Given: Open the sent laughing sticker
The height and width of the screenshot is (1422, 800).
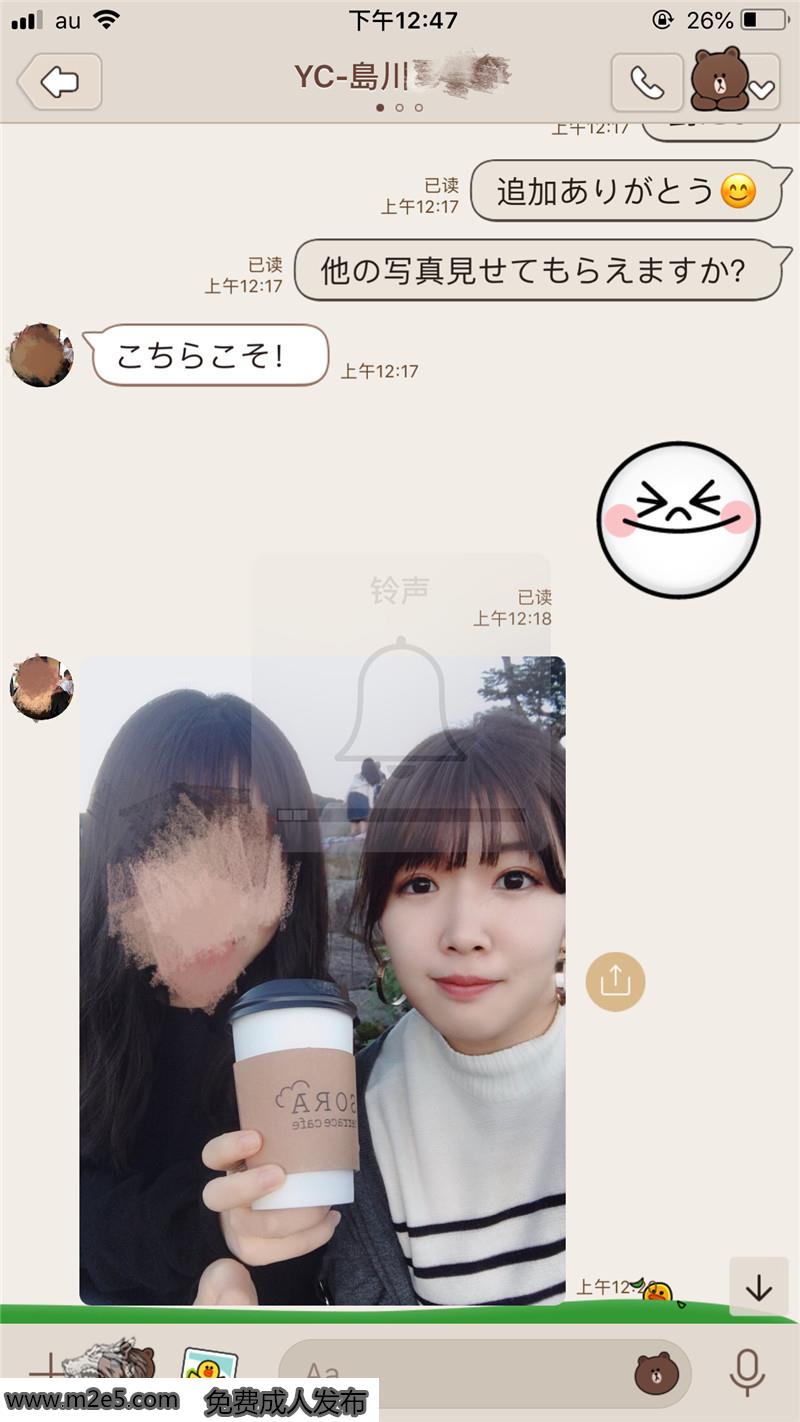Looking at the screenshot, I should (679, 520).
